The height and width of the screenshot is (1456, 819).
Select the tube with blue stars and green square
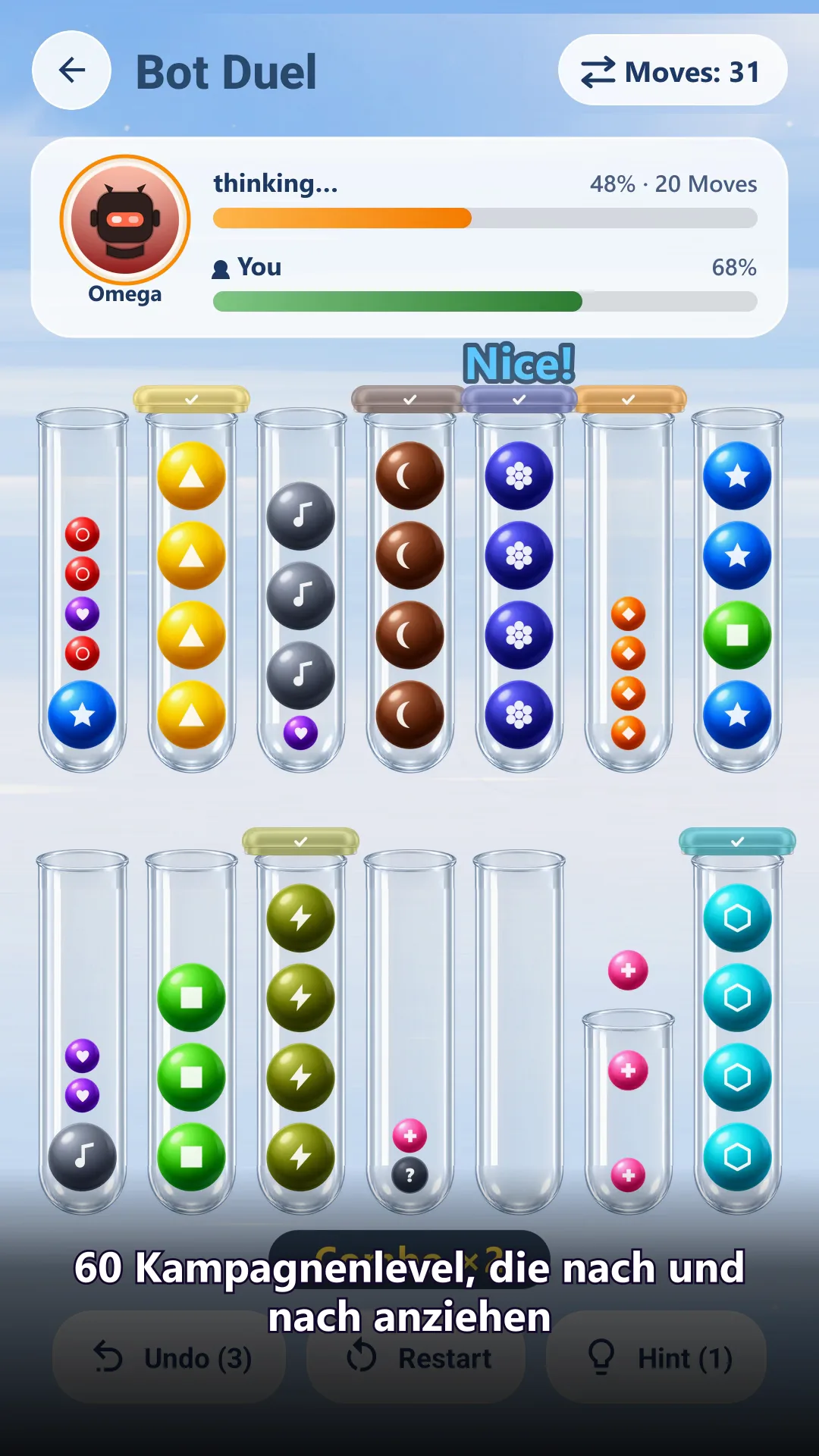738,591
